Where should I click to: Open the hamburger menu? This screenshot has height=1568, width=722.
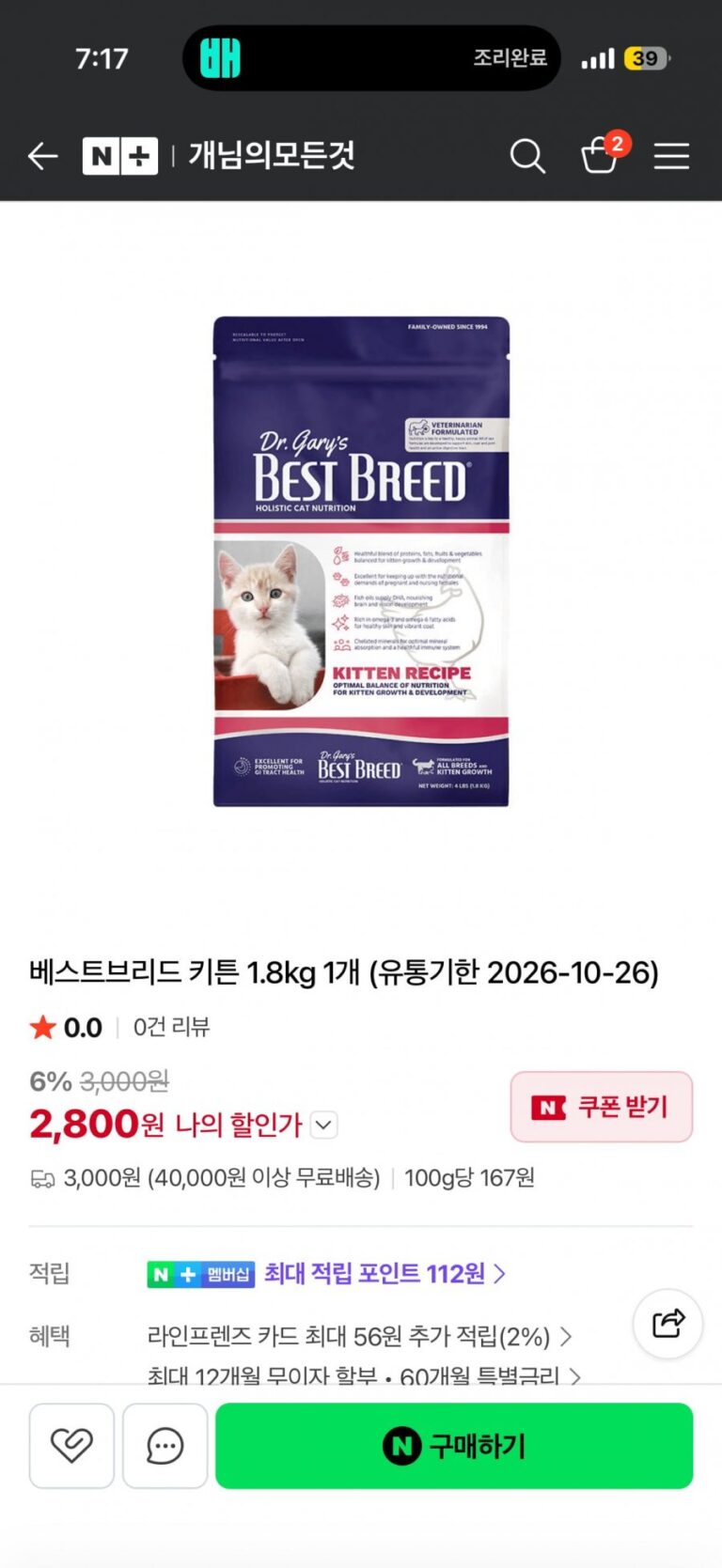coord(672,156)
